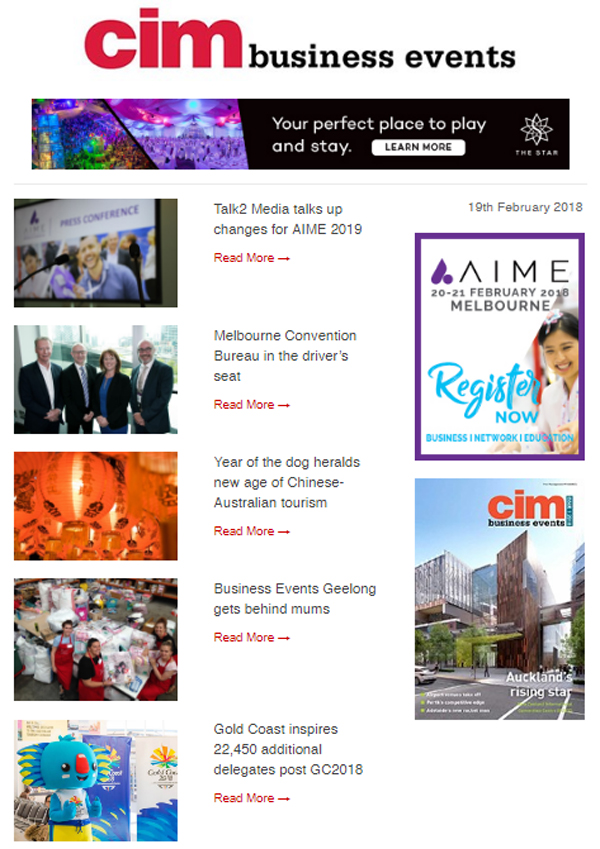The image size is (600, 849).
Task: Open the Auckland's rising star magazine cover
Action: pos(499,598)
